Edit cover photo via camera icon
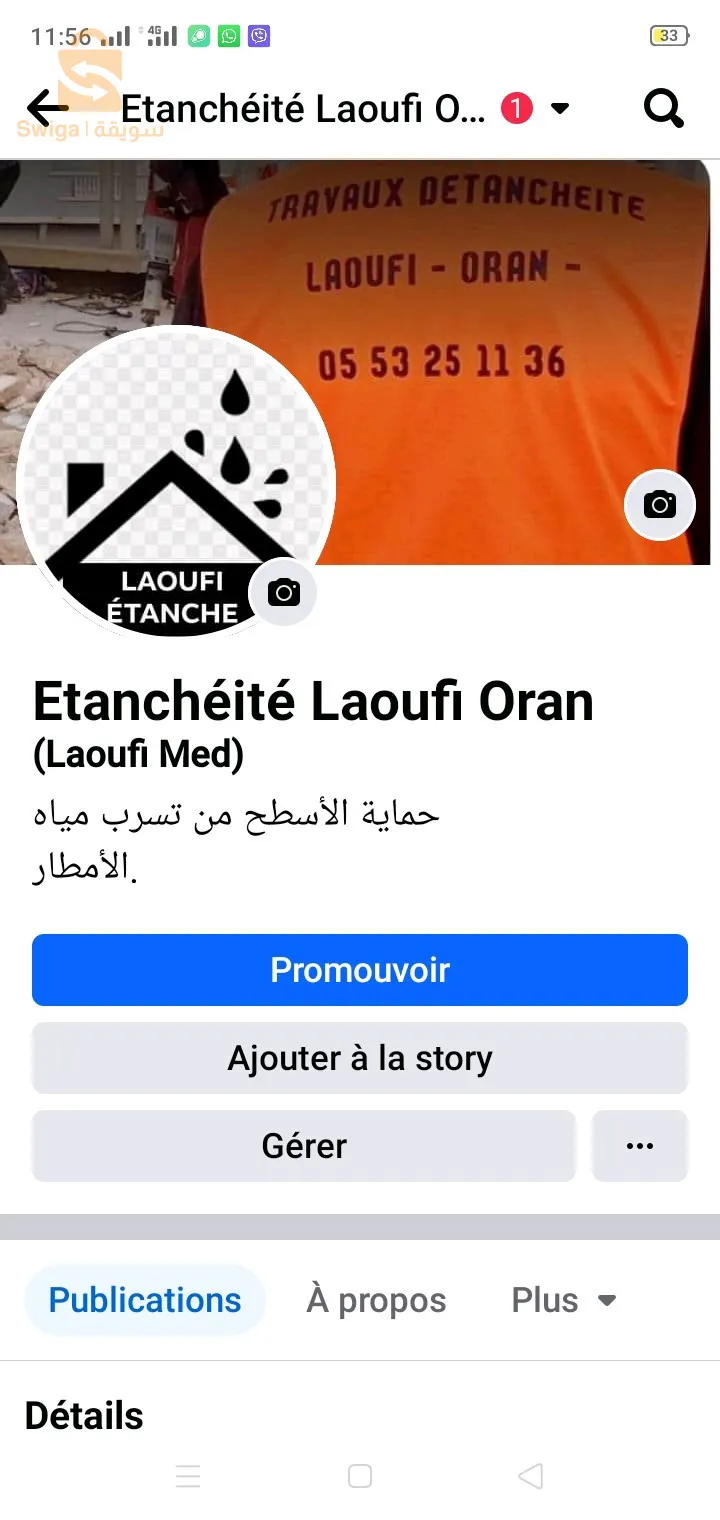Viewport: 720px width, 1520px height. click(659, 505)
